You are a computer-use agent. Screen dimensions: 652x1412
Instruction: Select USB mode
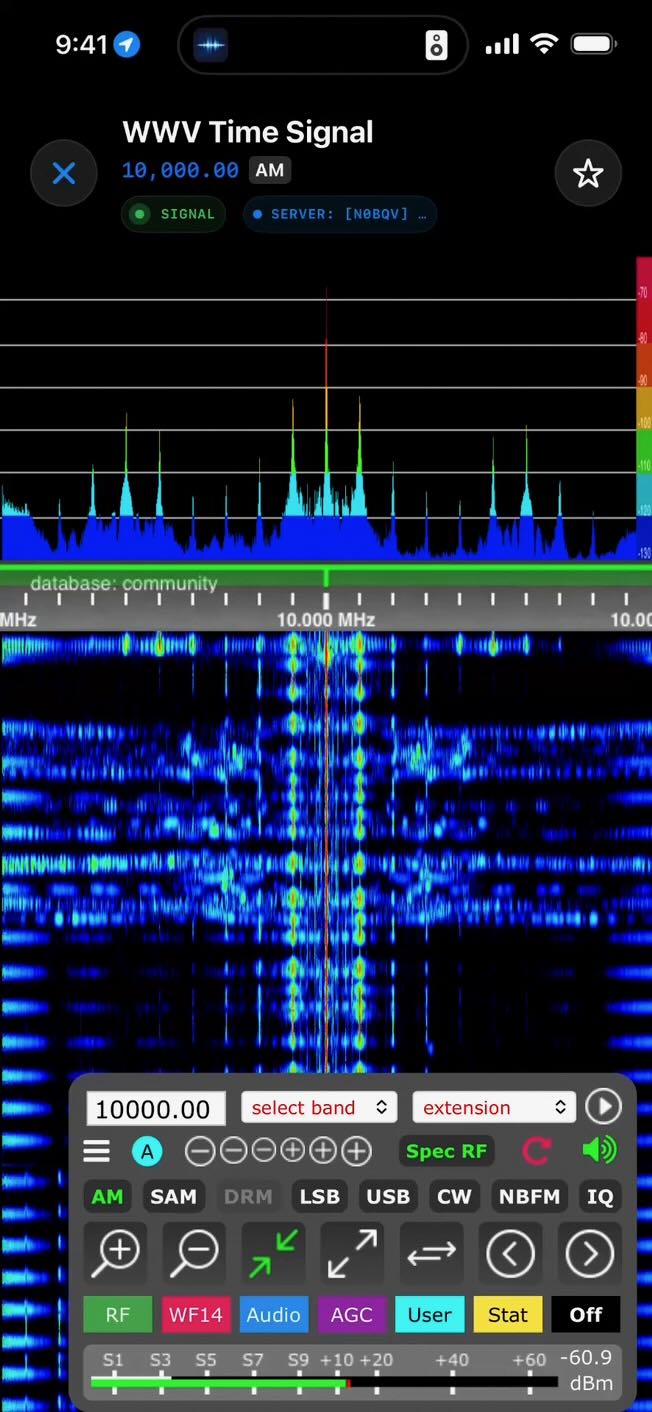pos(388,1196)
